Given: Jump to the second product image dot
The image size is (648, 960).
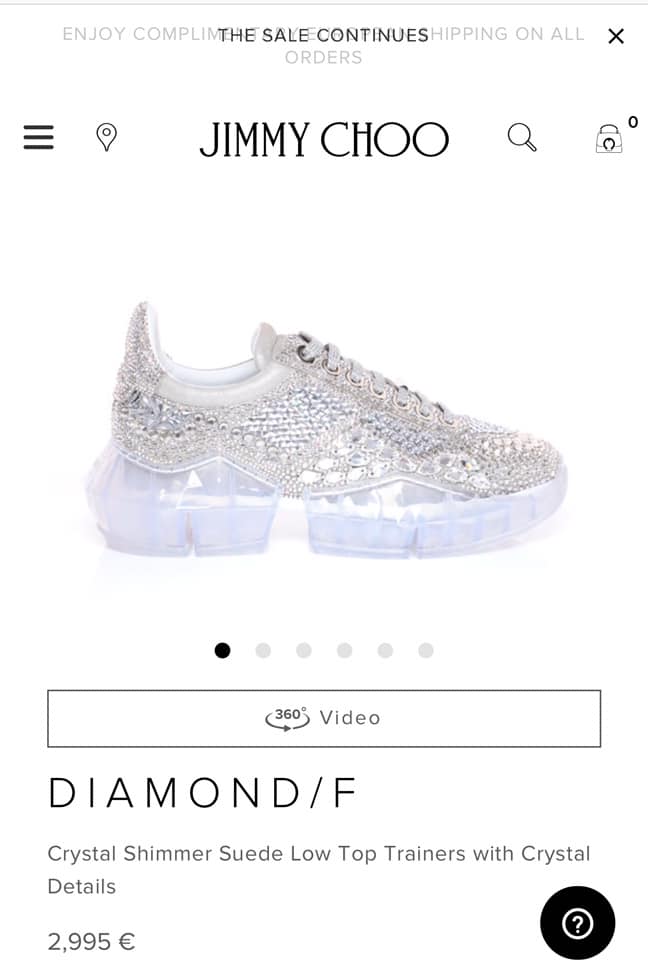Looking at the screenshot, I should pyautogui.click(x=263, y=650).
